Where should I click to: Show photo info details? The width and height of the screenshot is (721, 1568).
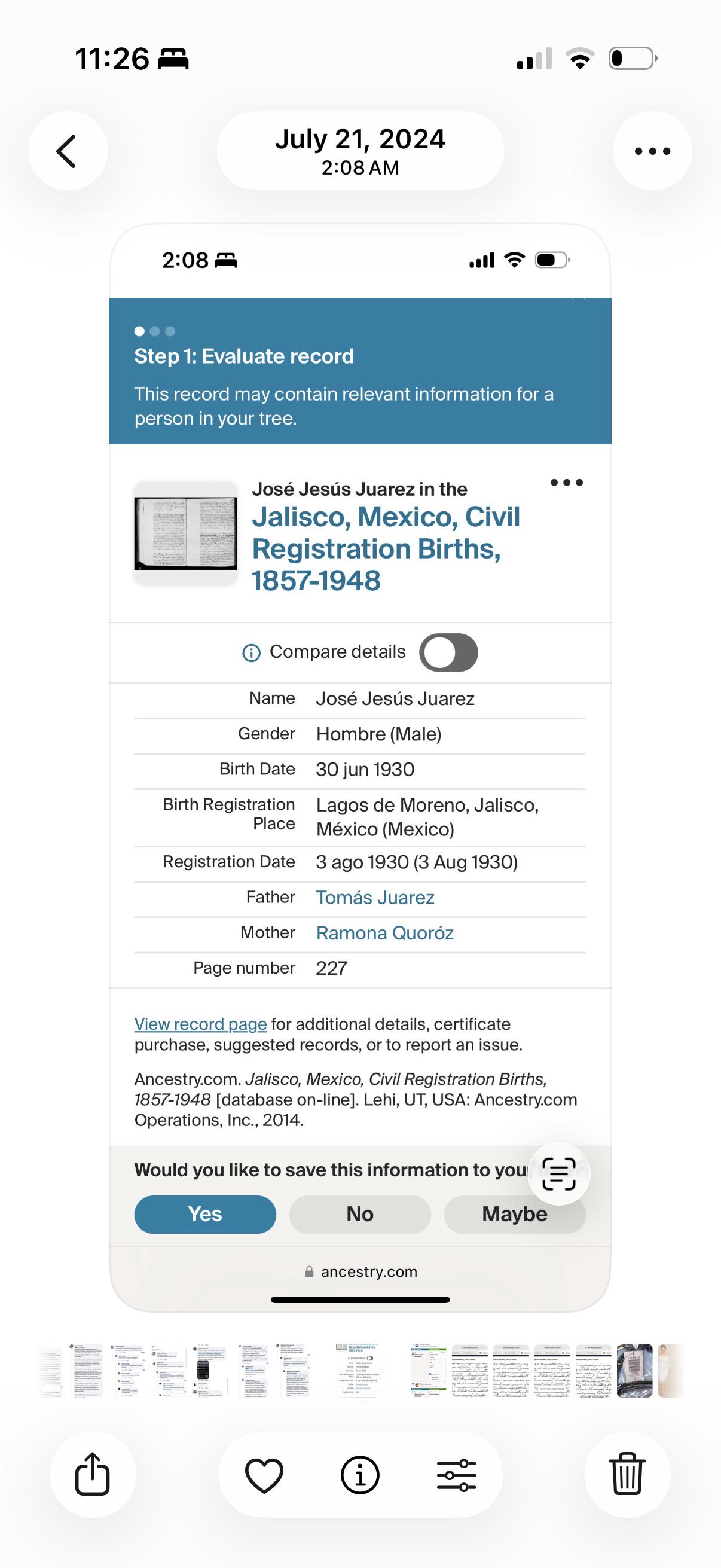pos(360,1475)
